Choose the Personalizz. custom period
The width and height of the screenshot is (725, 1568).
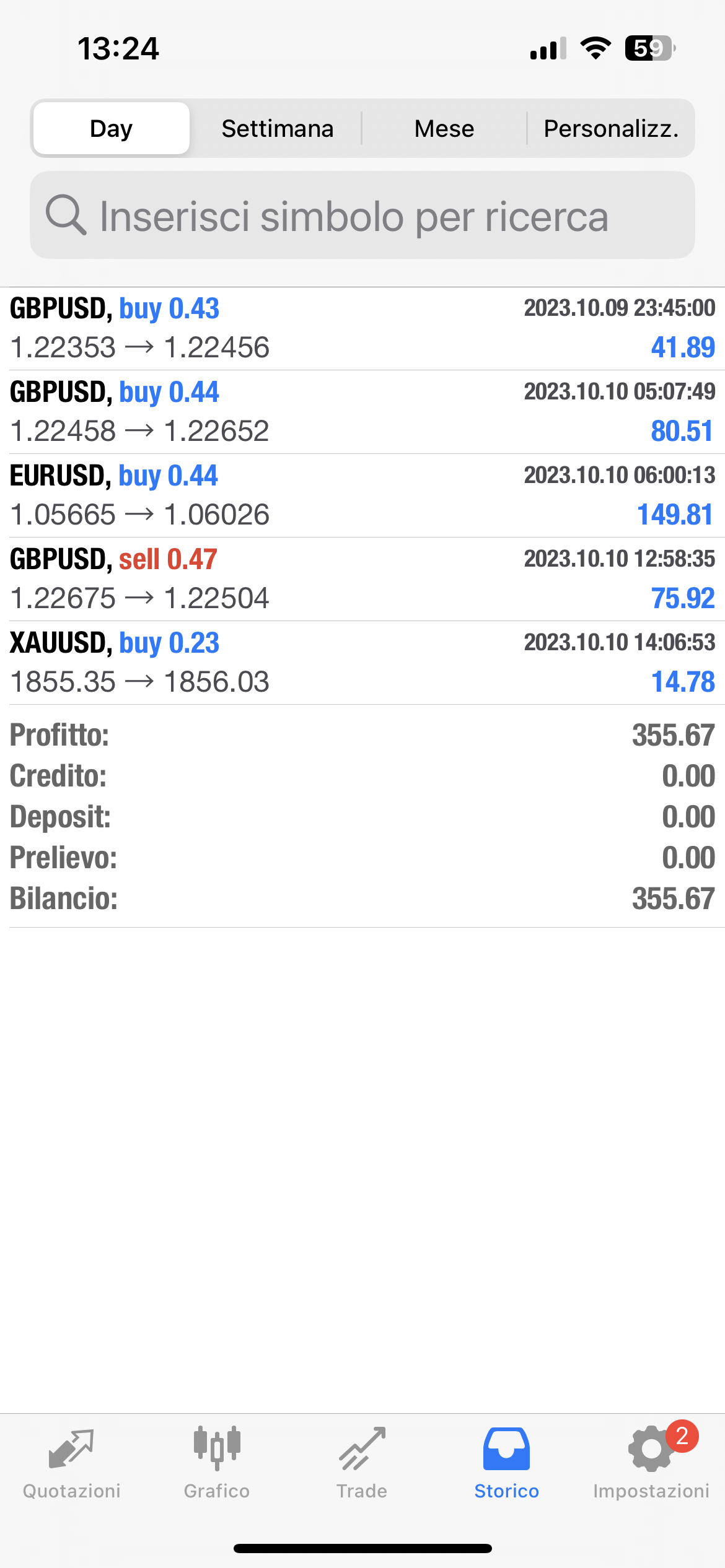[611, 129]
